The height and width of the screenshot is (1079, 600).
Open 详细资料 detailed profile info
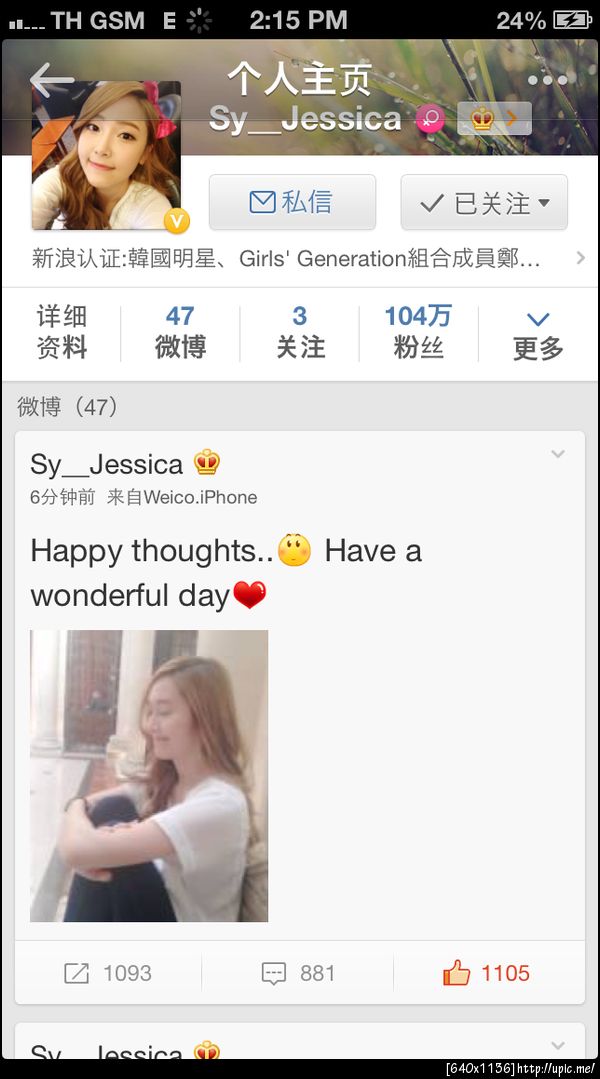(x=62, y=332)
